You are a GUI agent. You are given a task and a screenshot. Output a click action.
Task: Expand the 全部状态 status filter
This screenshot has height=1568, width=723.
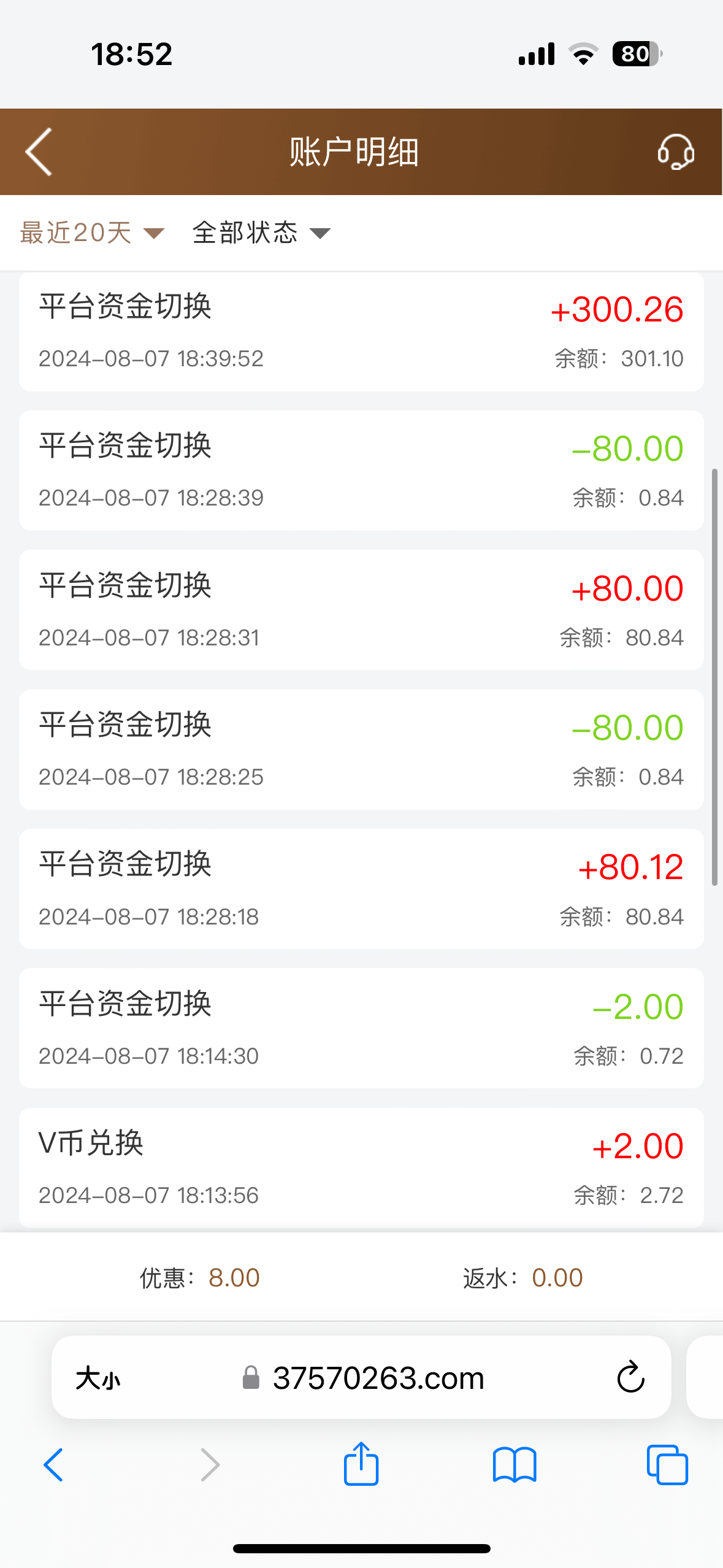pyautogui.click(x=261, y=233)
